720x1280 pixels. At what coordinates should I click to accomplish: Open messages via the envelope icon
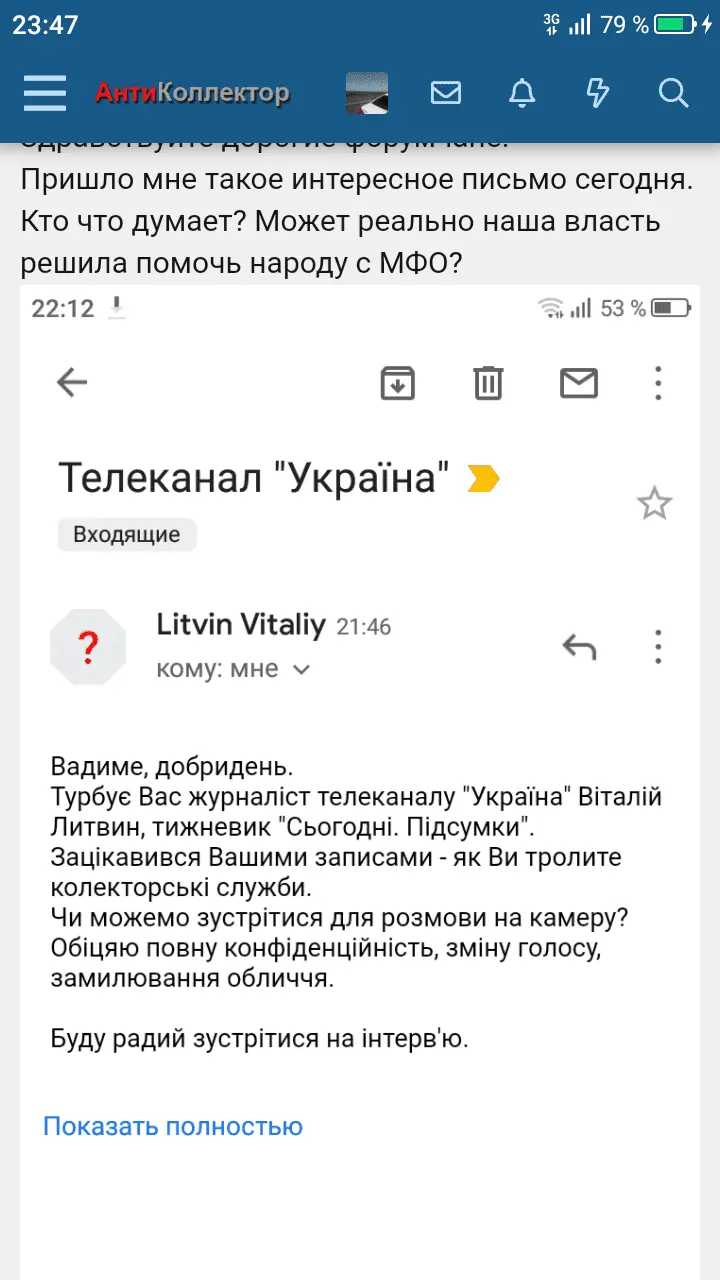(x=446, y=93)
